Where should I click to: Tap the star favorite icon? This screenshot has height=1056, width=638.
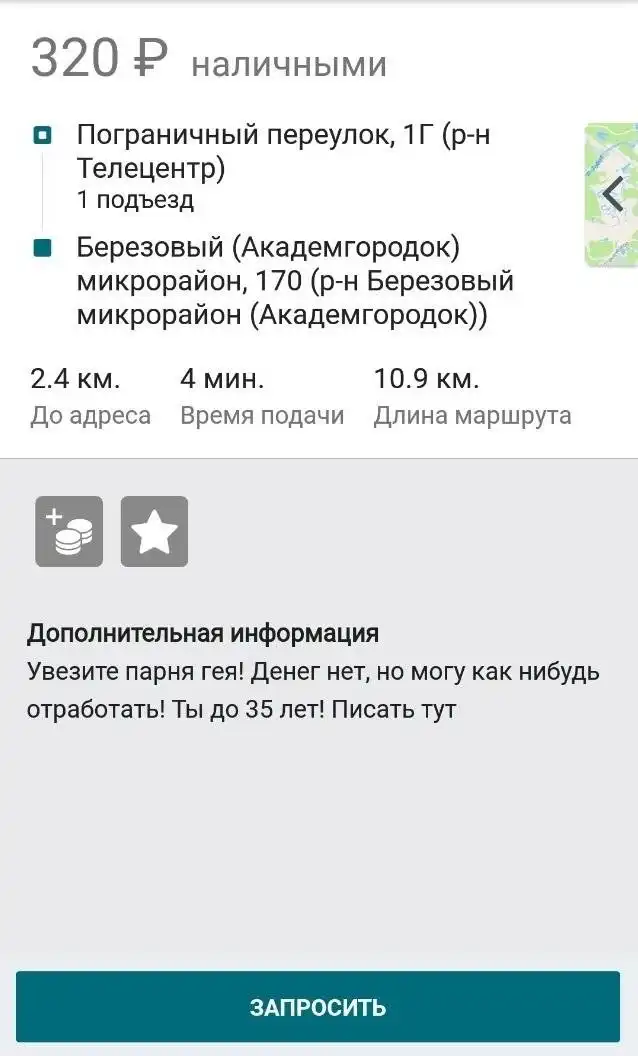[154, 531]
